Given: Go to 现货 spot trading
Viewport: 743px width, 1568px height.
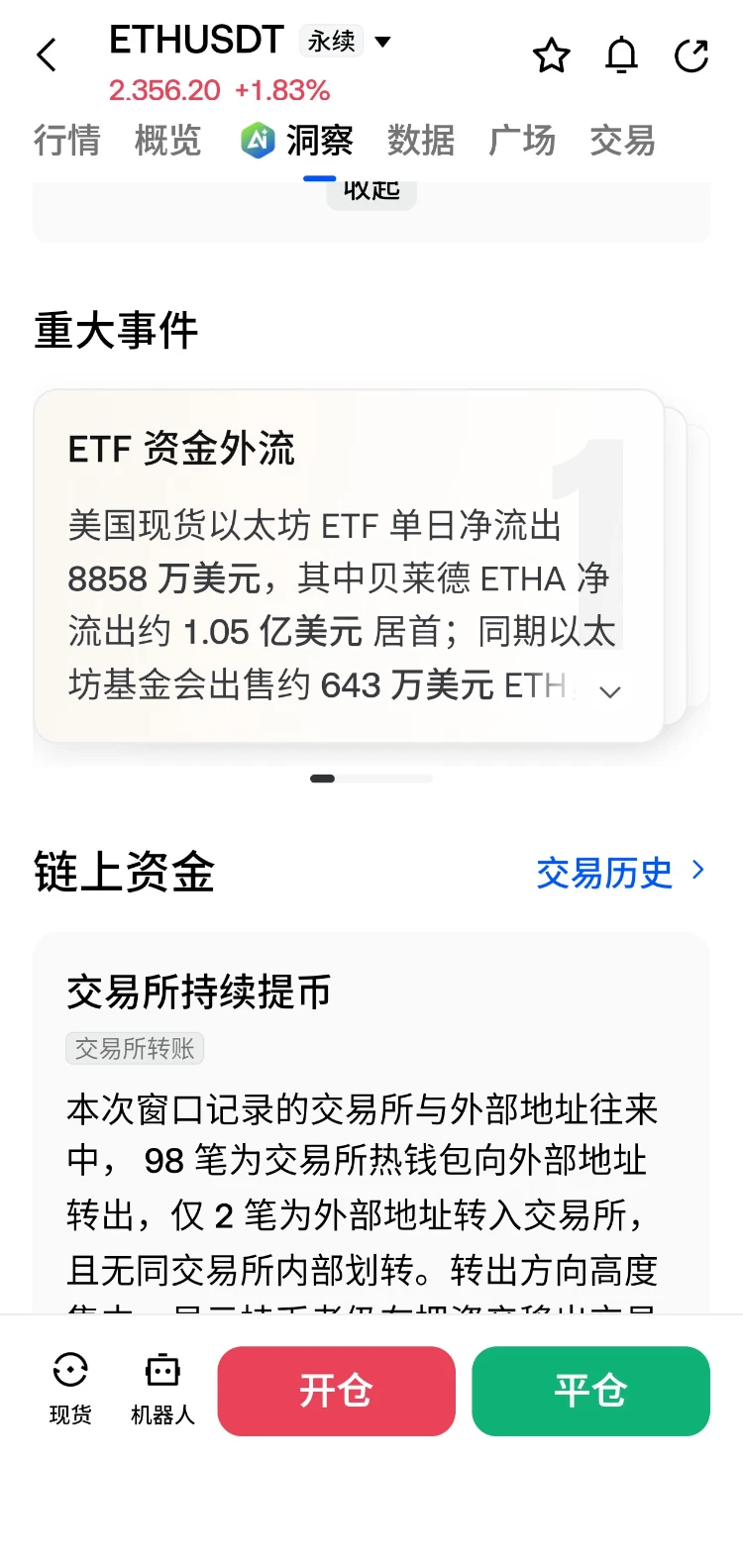Looking at the screenshot, I should click(x=70, y=1389).
